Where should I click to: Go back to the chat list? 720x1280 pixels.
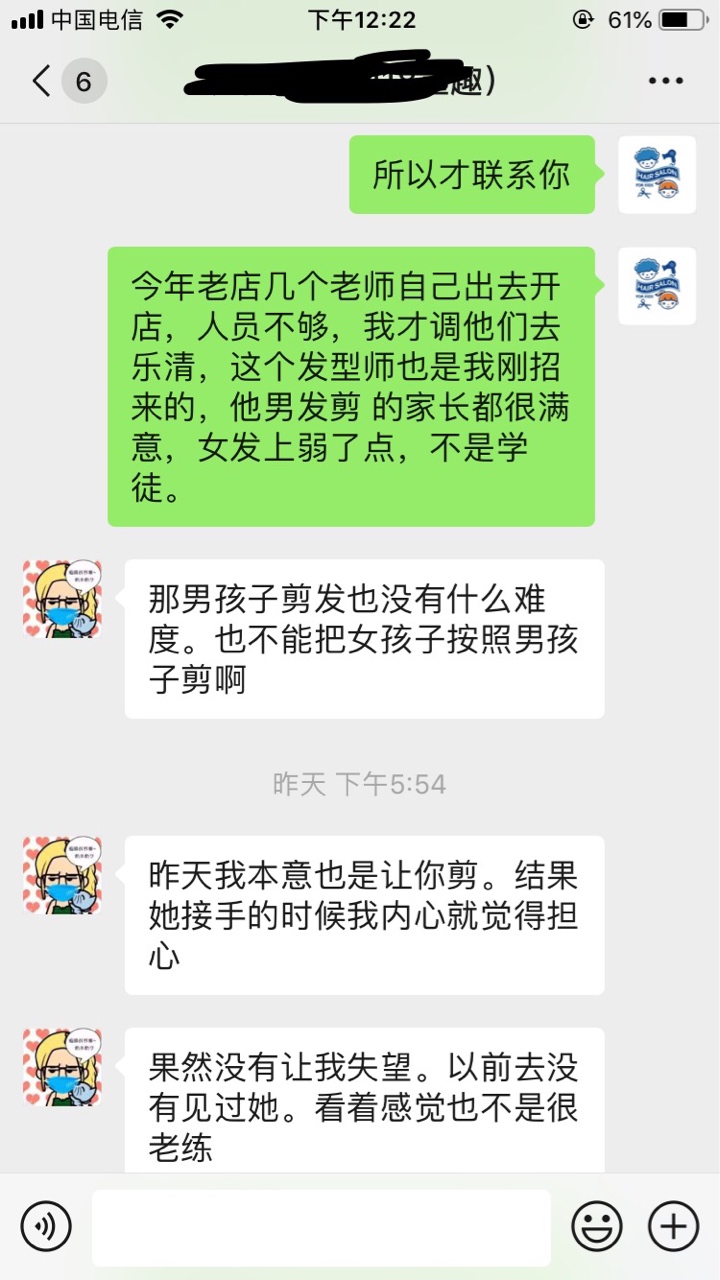42,81
